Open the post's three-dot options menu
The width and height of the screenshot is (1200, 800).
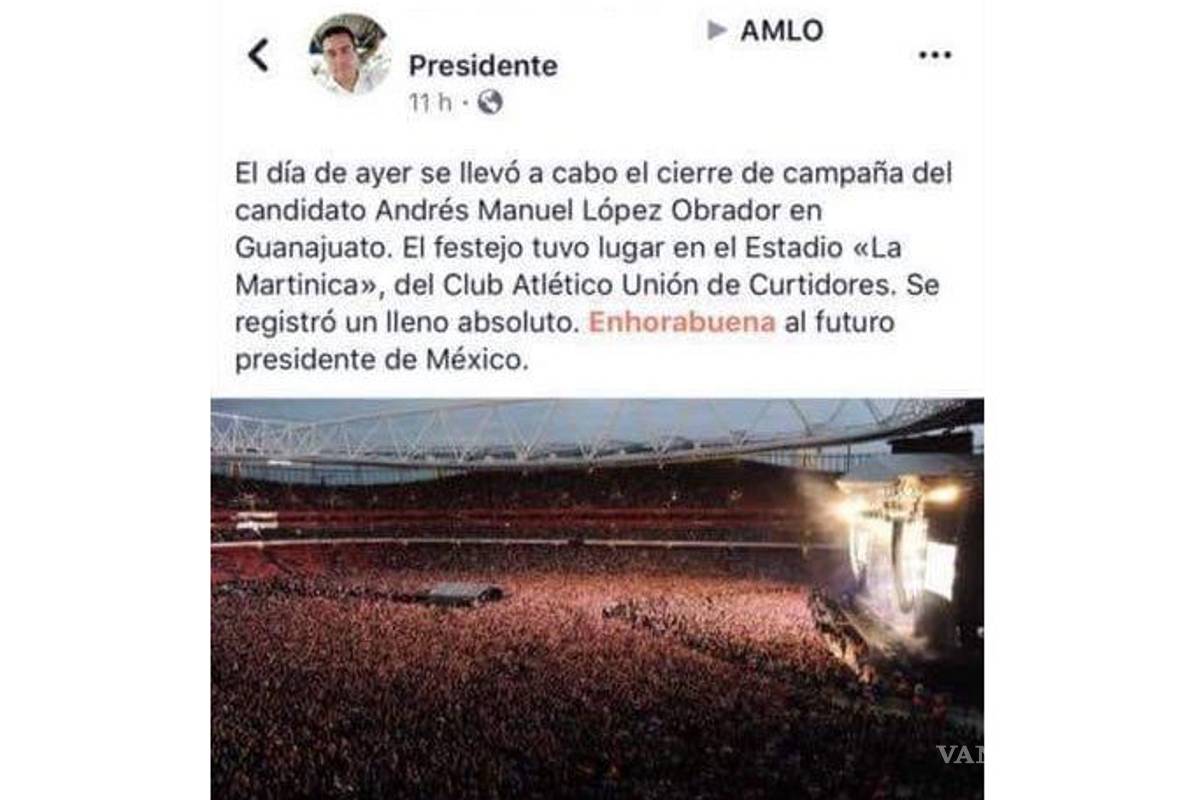point(934,56)
